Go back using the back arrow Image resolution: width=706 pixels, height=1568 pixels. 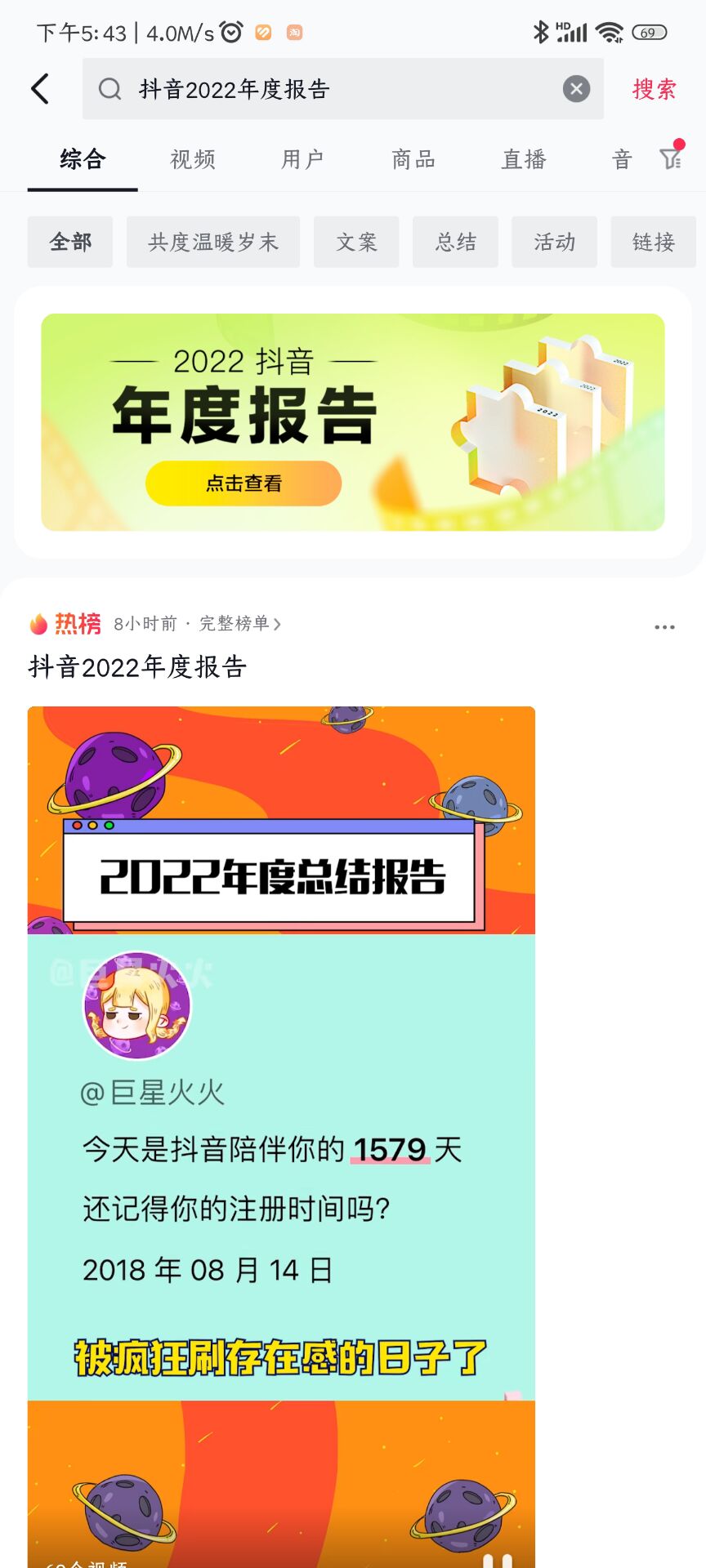40,89
